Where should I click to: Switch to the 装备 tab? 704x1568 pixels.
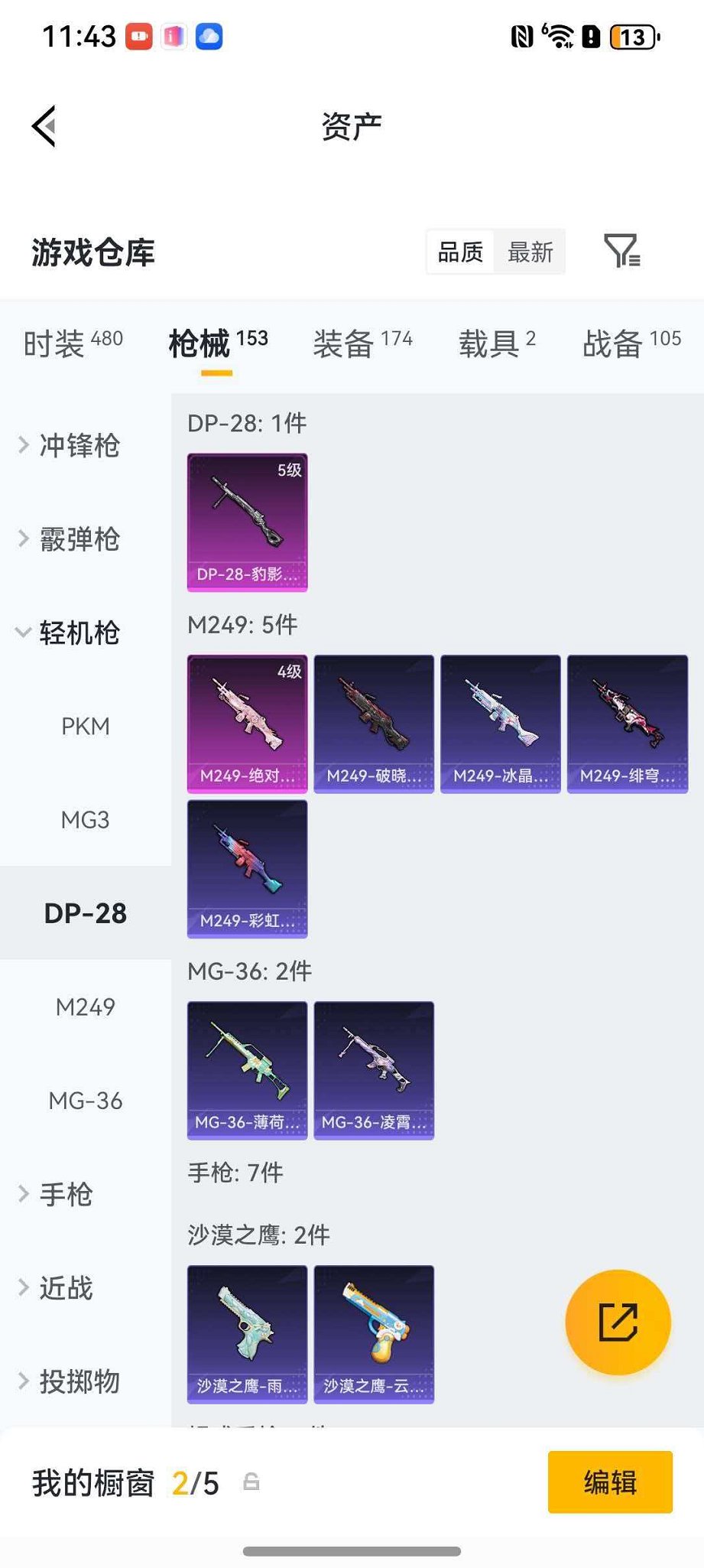tap(362, 343)
